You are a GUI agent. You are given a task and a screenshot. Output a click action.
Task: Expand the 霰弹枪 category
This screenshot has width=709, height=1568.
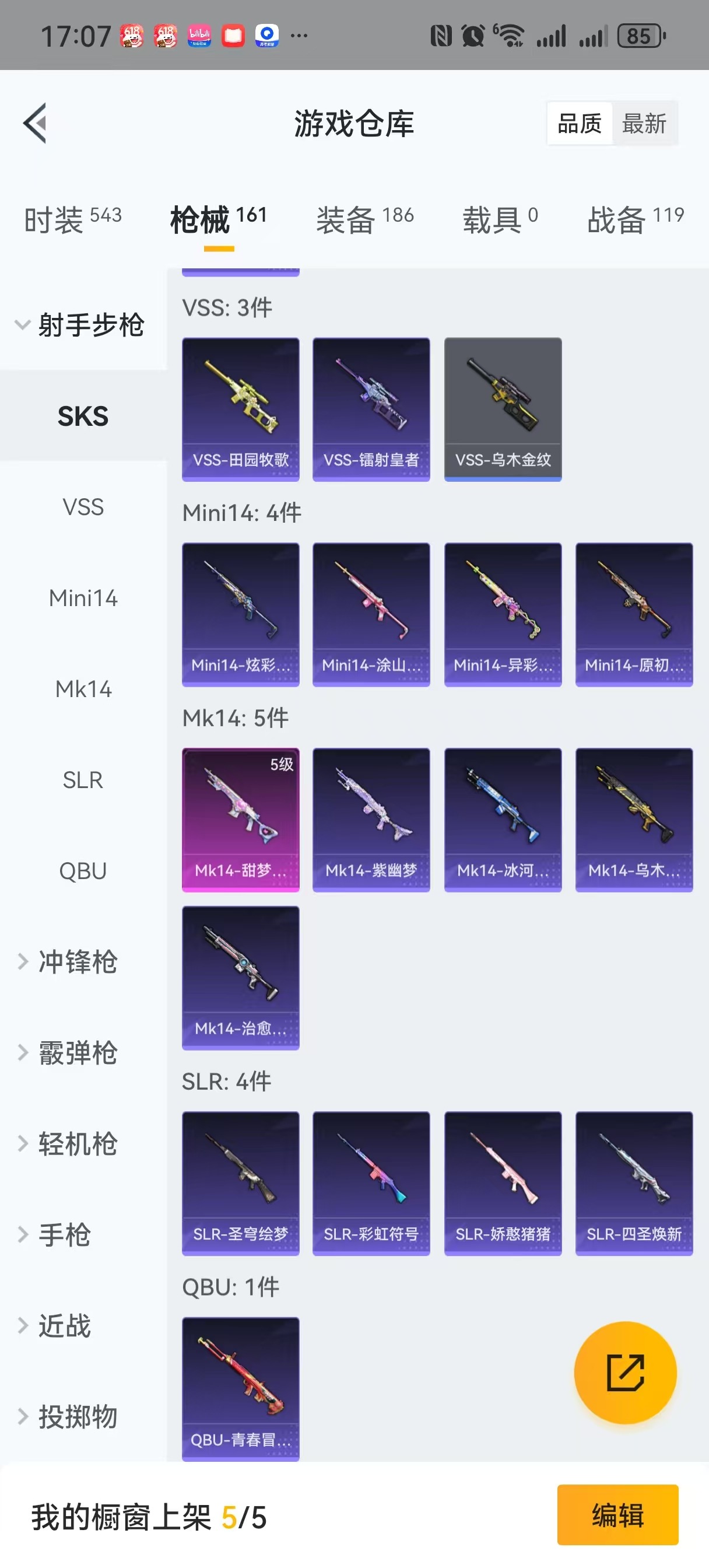coord(77,1053)
